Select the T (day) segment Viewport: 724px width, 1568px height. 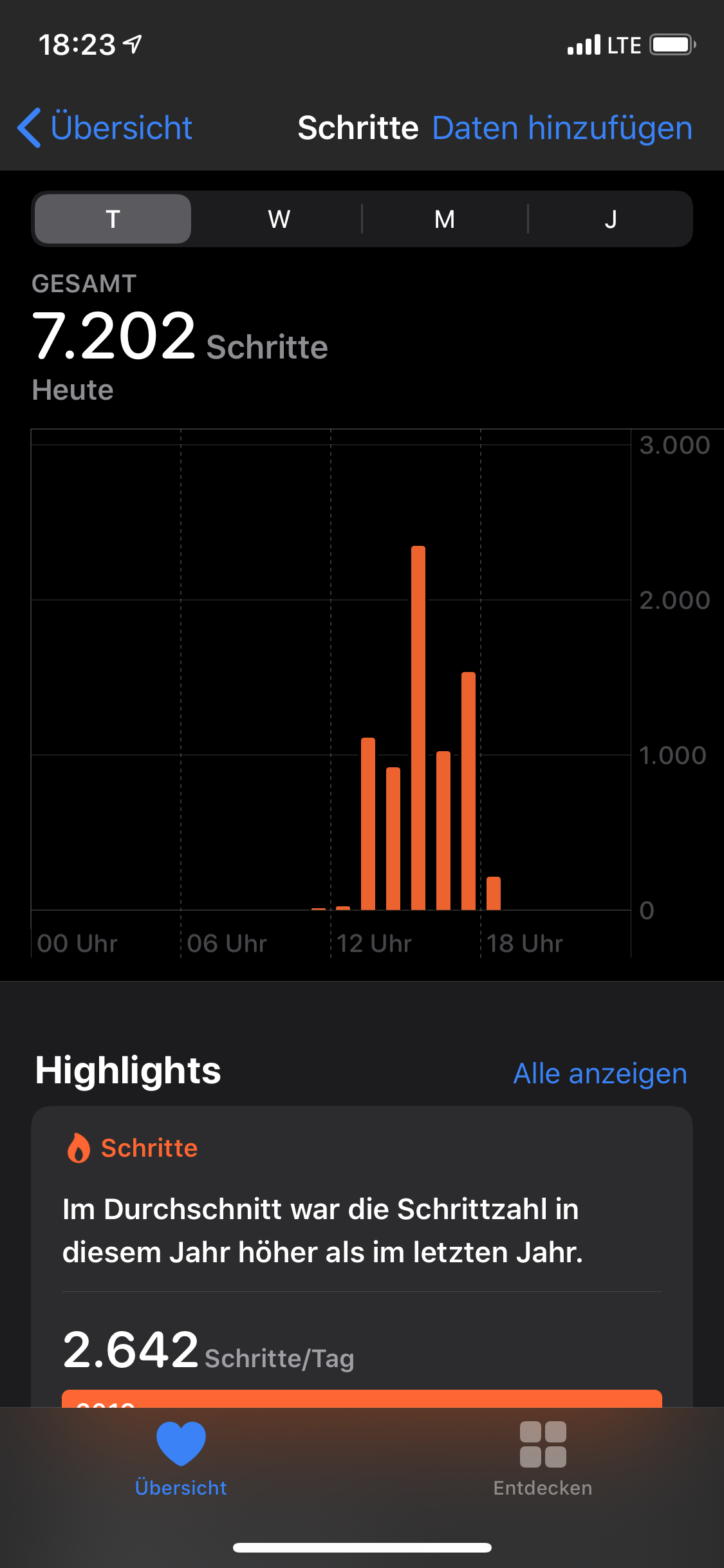tap(113, 219)
